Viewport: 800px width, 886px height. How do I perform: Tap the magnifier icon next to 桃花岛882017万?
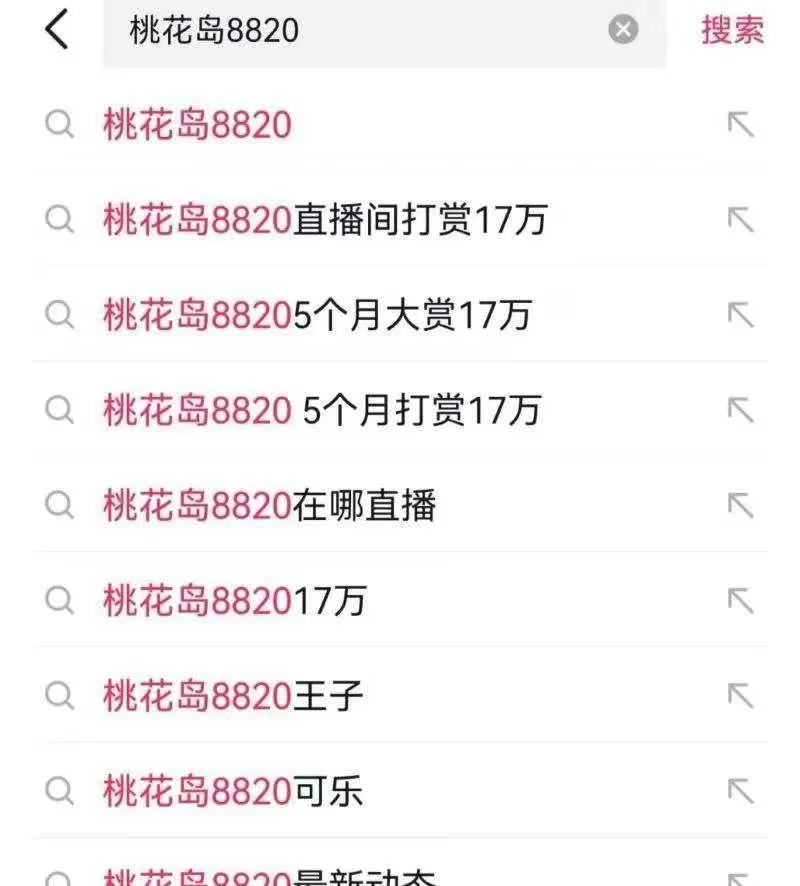[x=58, y=597]
